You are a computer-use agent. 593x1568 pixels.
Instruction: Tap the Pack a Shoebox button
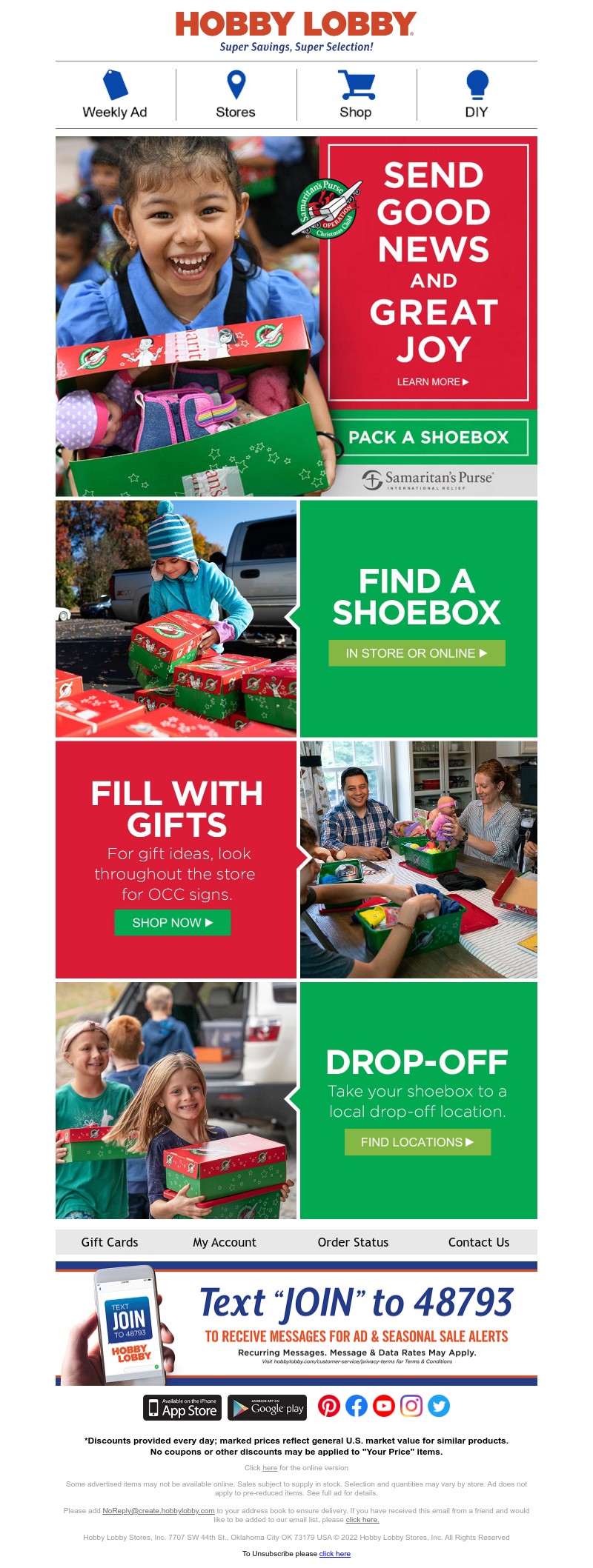click(428, 437)
